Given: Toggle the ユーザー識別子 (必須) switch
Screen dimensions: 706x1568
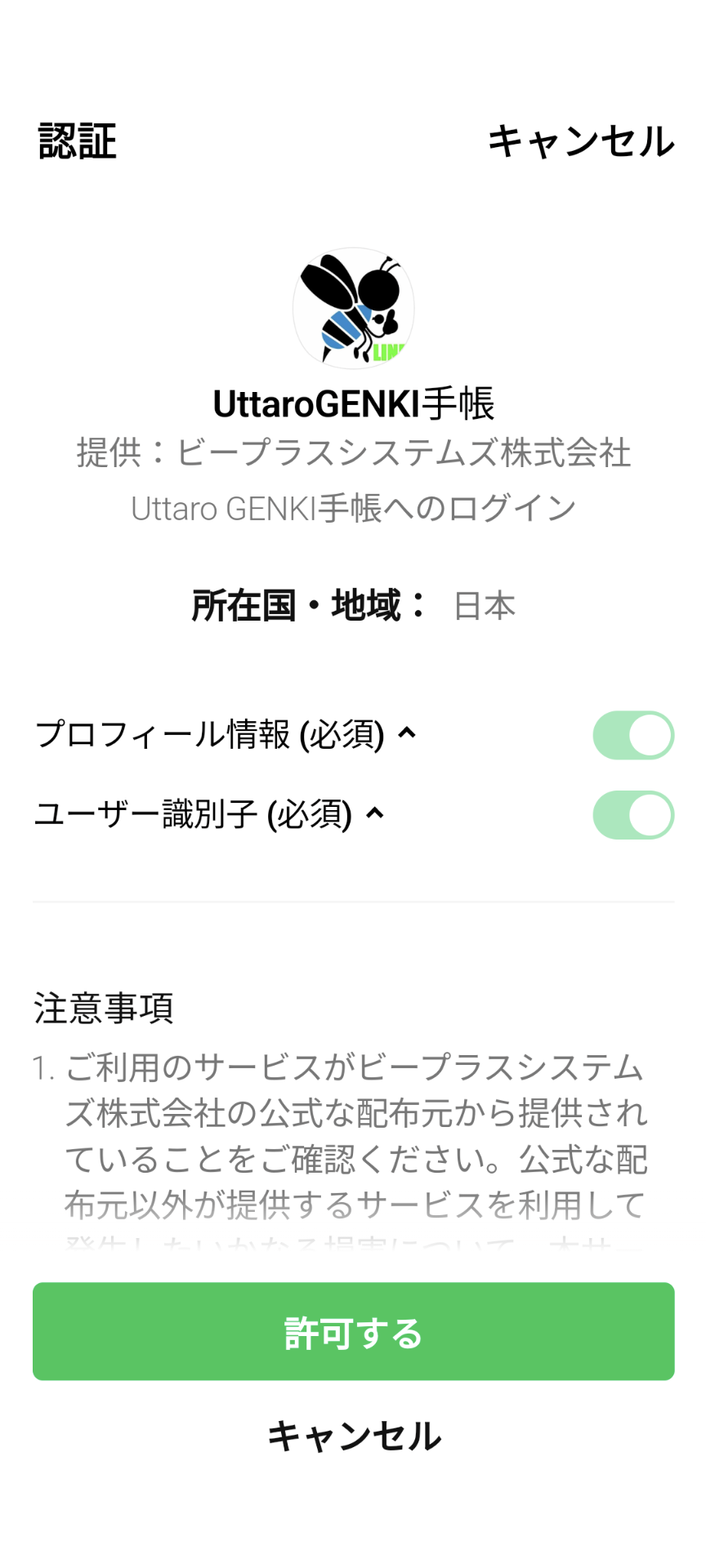Looking at the screenshot, I should pos(632,815).
